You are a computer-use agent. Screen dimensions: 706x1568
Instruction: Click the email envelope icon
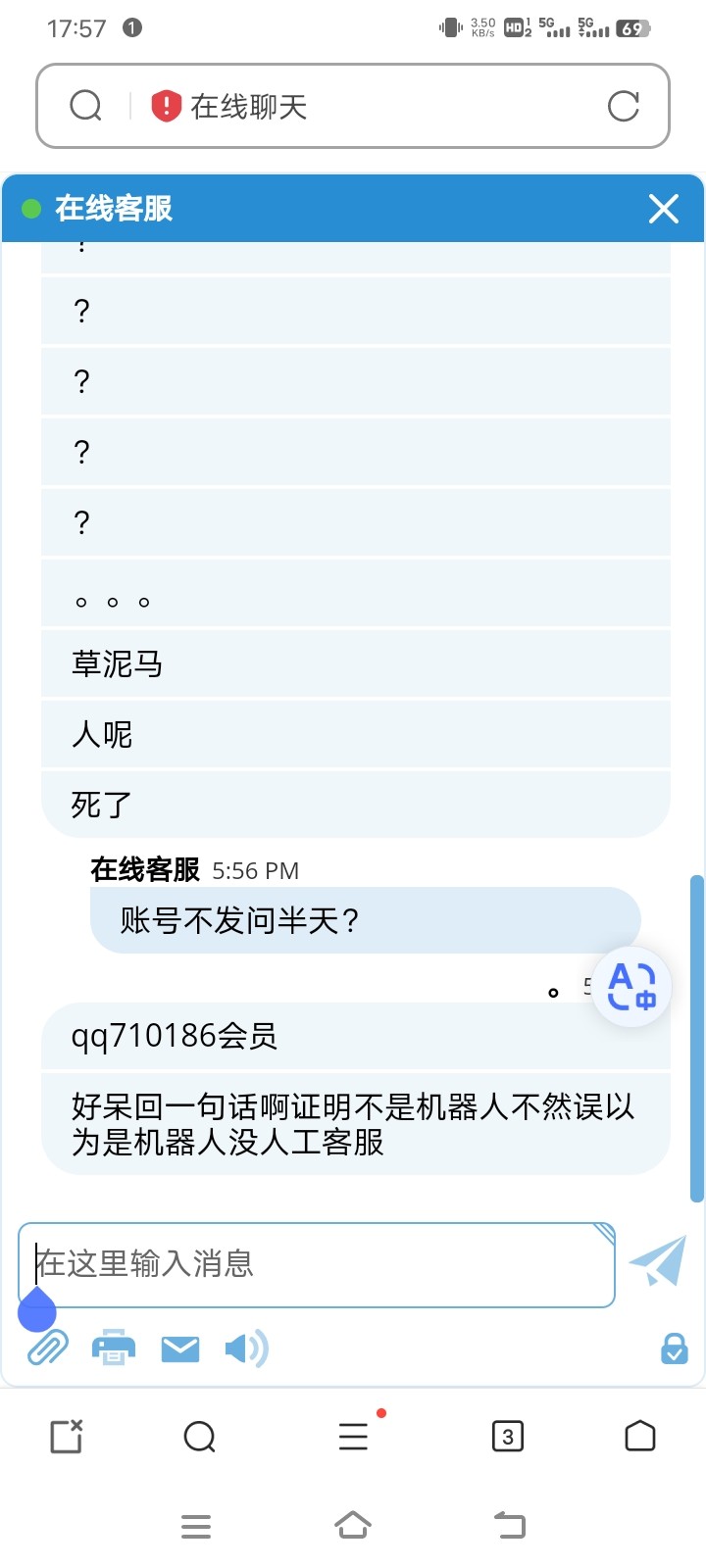coord(180,1347)
